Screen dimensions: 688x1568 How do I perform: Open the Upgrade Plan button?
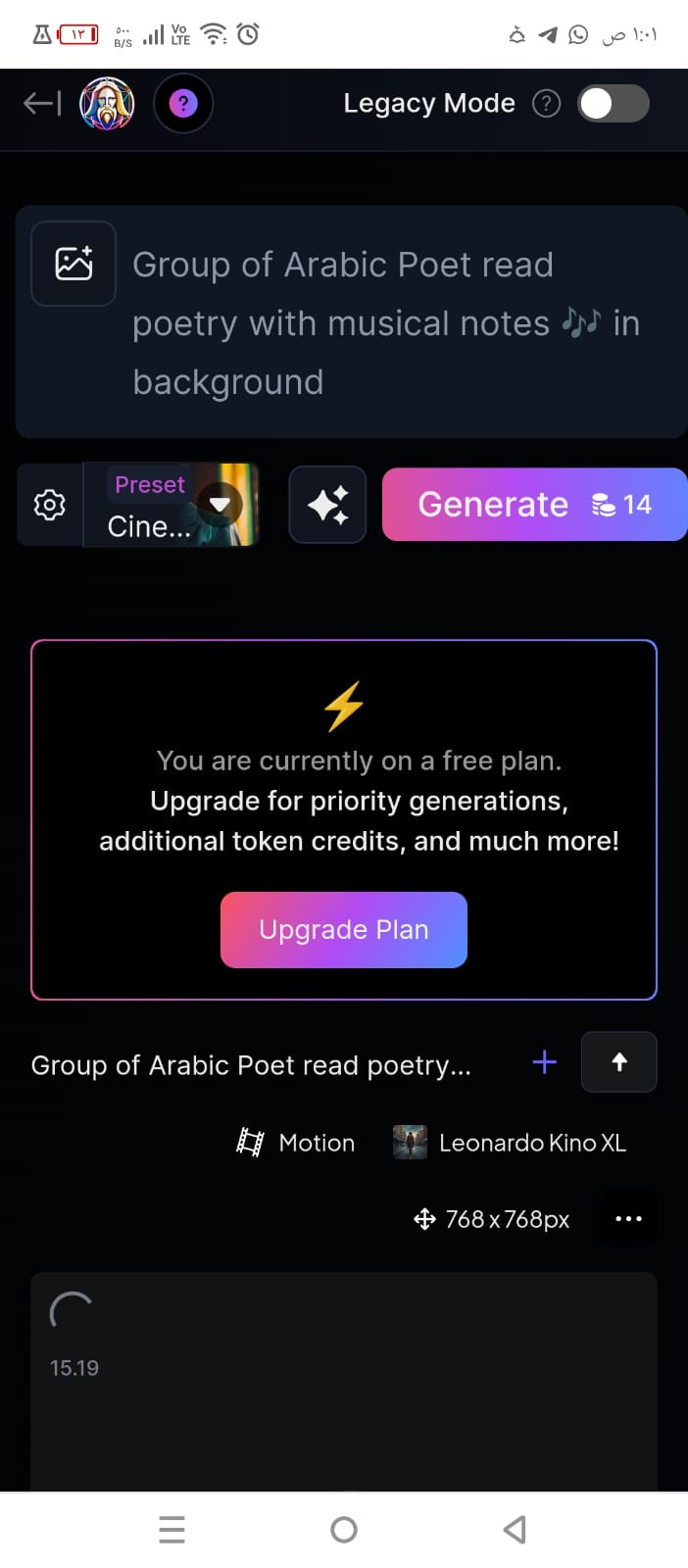(344, 929)
